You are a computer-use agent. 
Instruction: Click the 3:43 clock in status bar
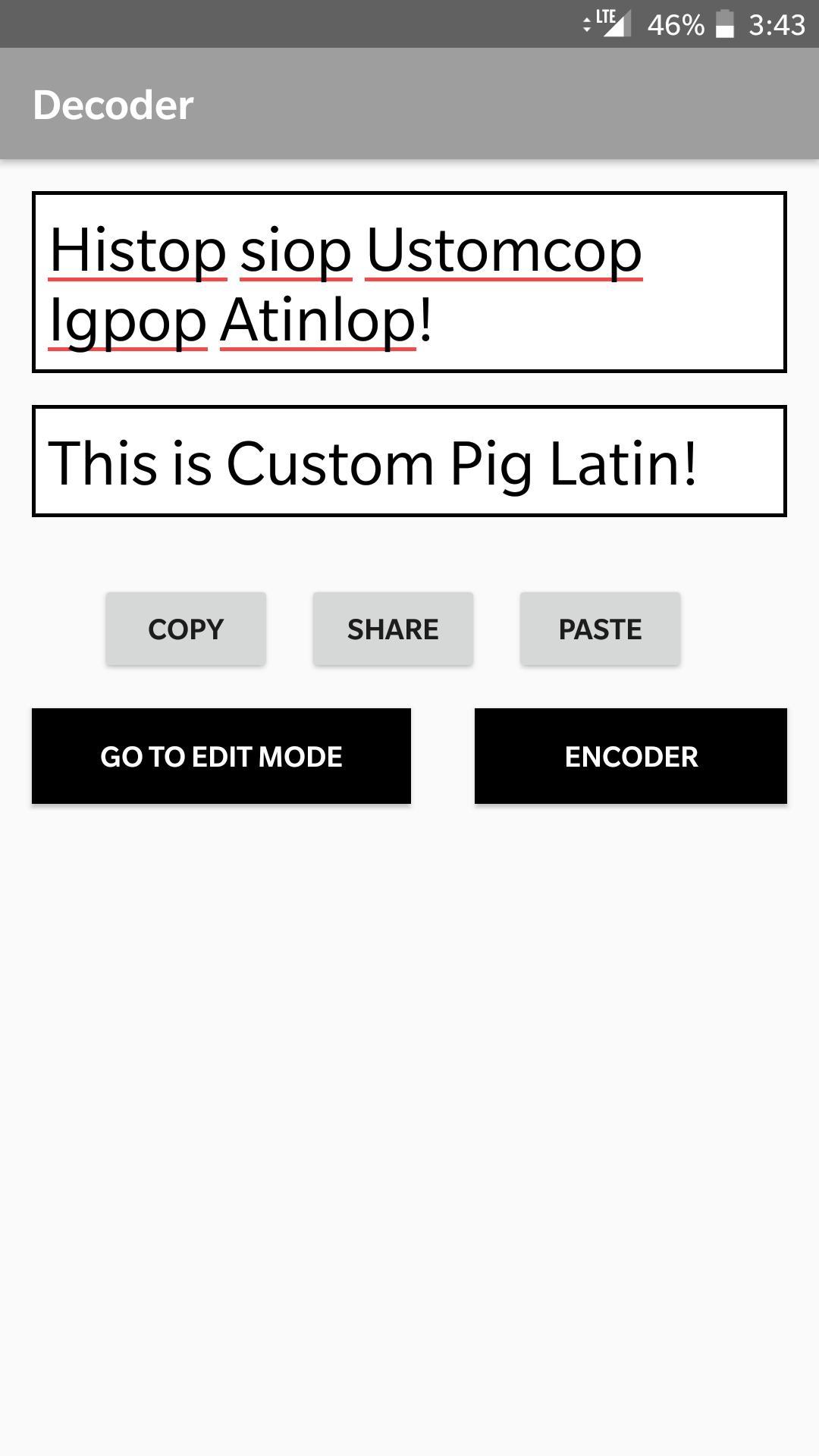pos(775,25)
